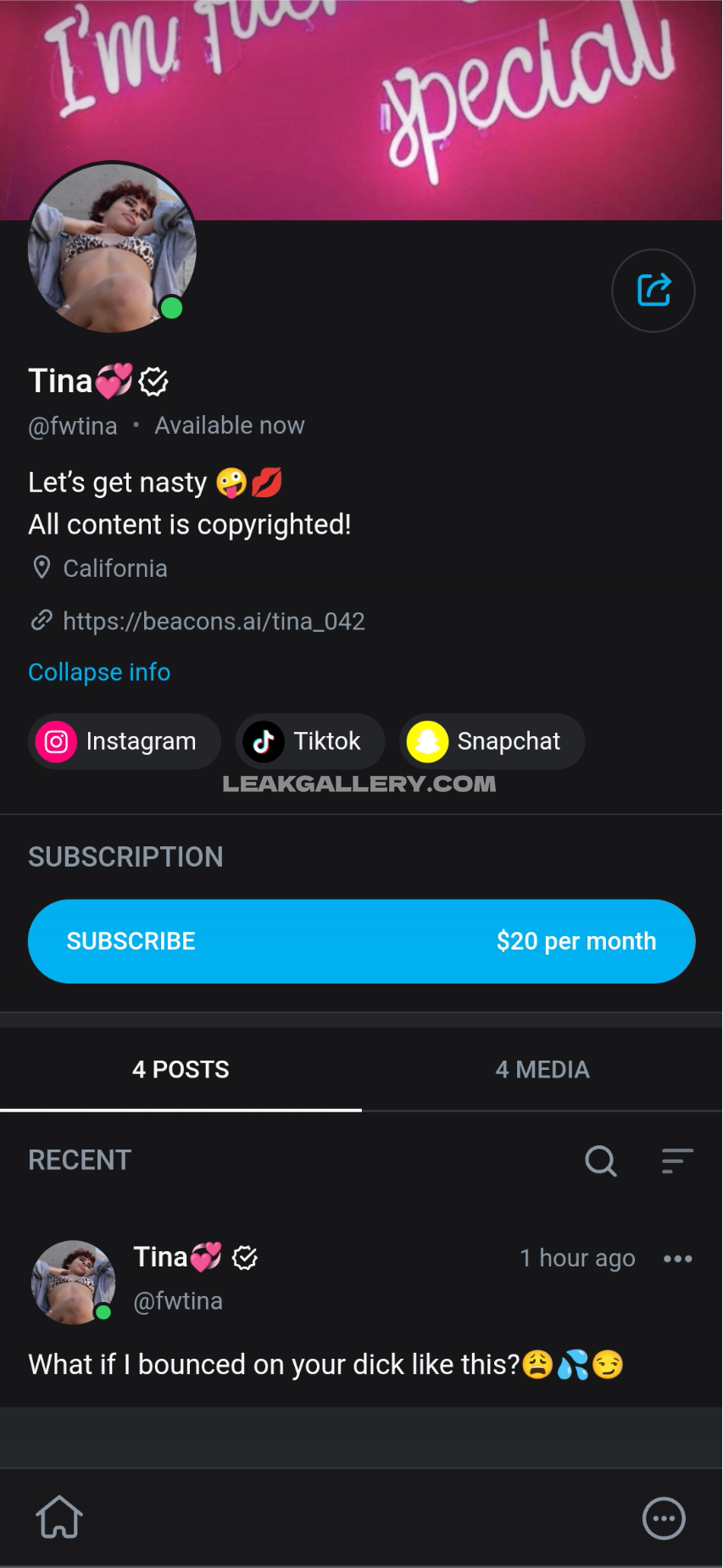Open the sort and filter options

(x=677, y=1161)
